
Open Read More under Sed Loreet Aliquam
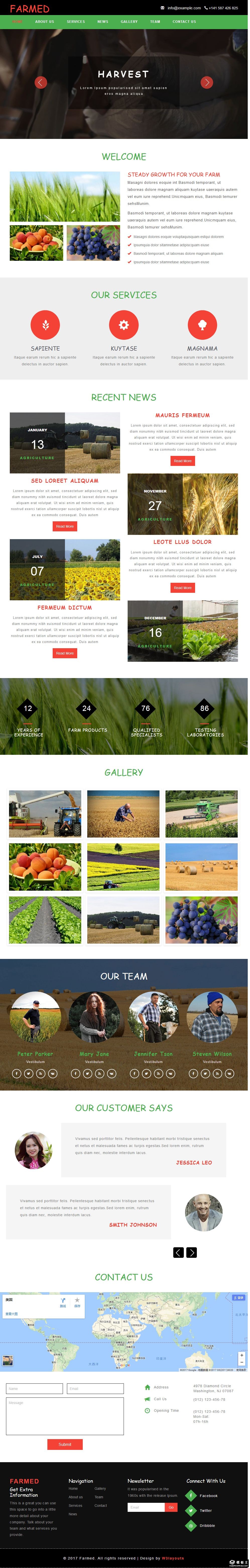[x=64, y=526]
